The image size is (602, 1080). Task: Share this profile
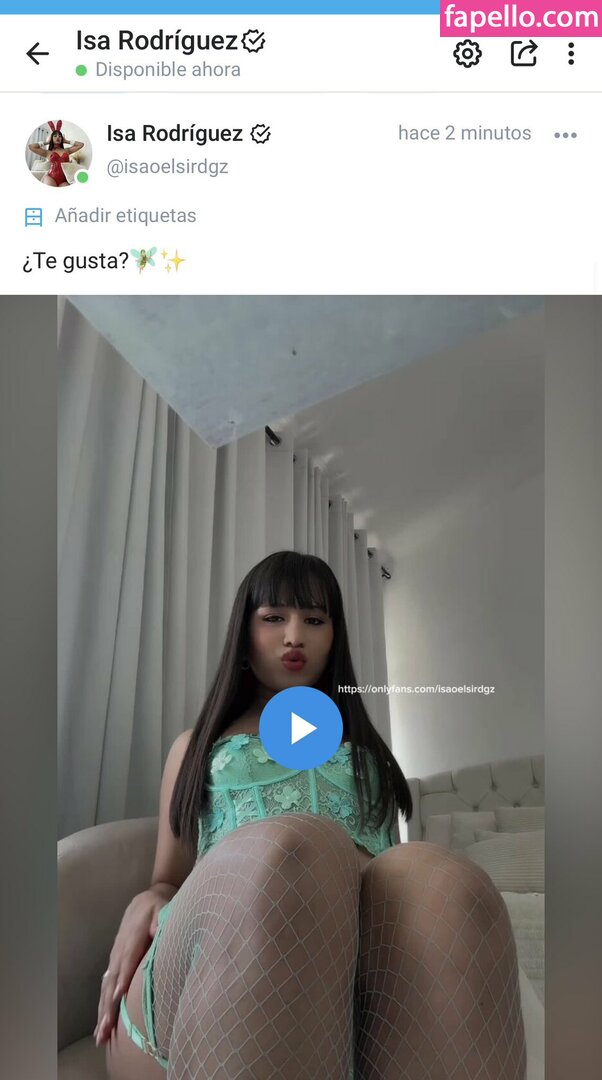coord(524,53)
